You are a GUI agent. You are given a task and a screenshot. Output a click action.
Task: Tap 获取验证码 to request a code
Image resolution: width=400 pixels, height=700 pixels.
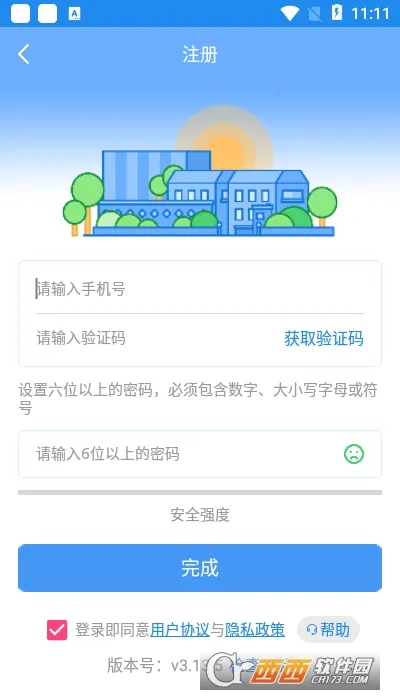324,338
